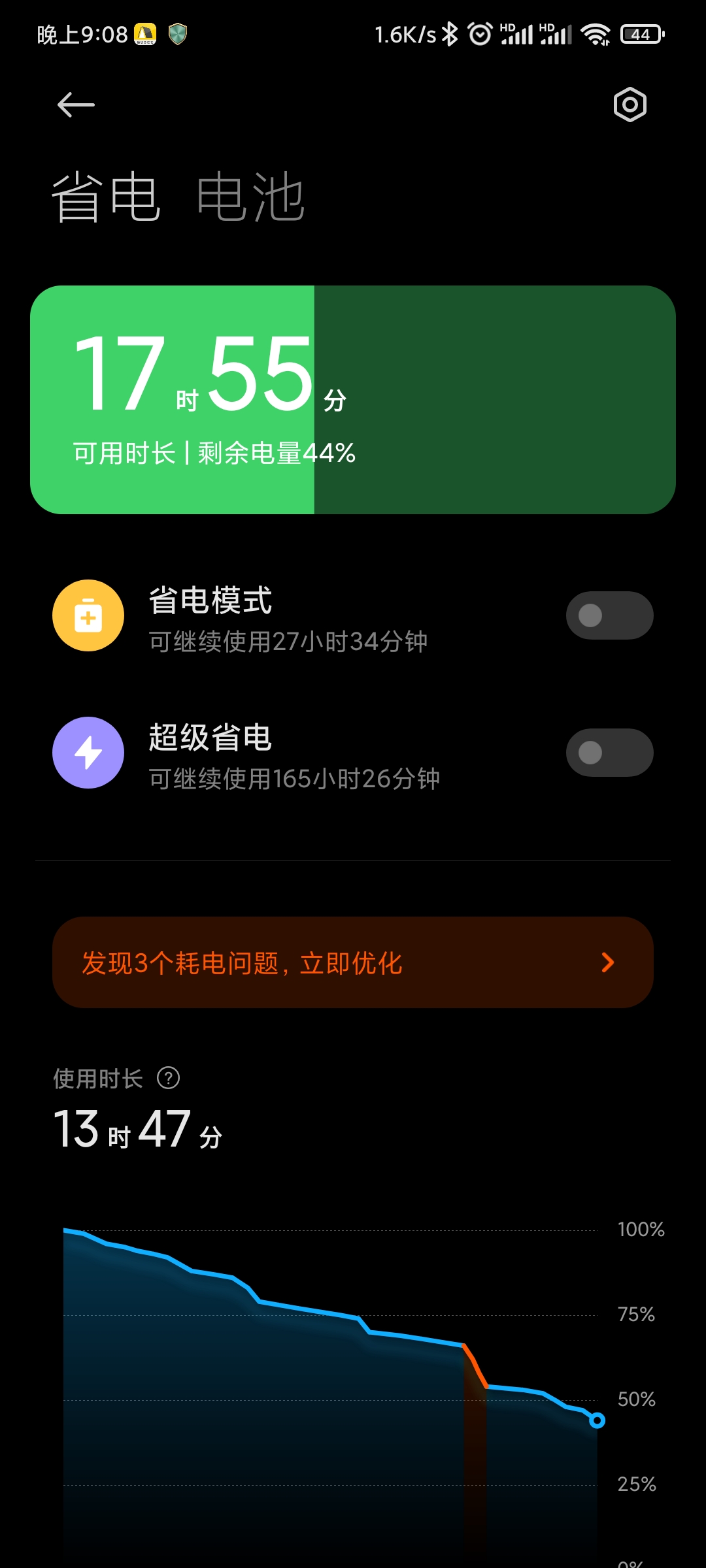Go back using the top-left arrow
The height and width of the screenshot is (1568, 706).
pyautogui.click(x=76, y=105)
